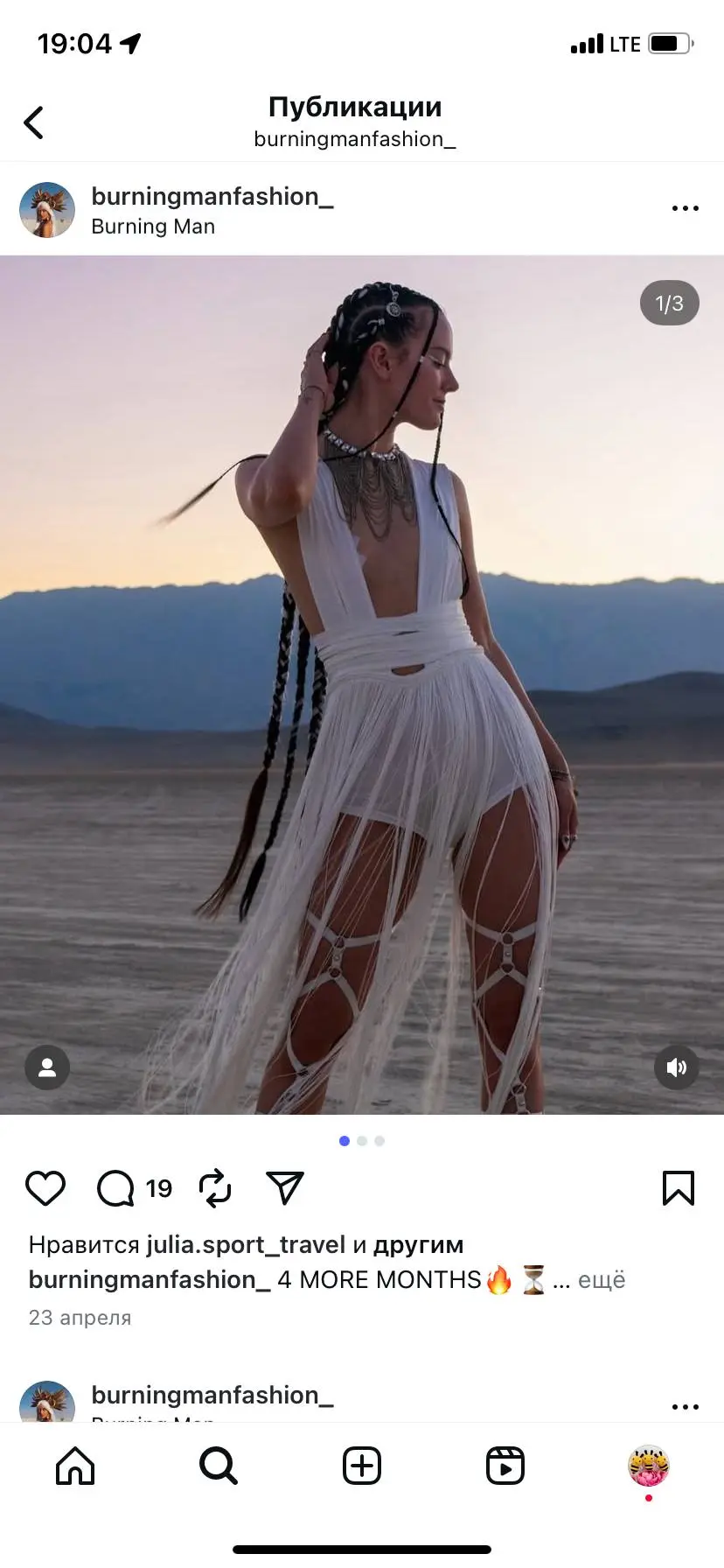Repost this publication

click(x=215, y=1188)
